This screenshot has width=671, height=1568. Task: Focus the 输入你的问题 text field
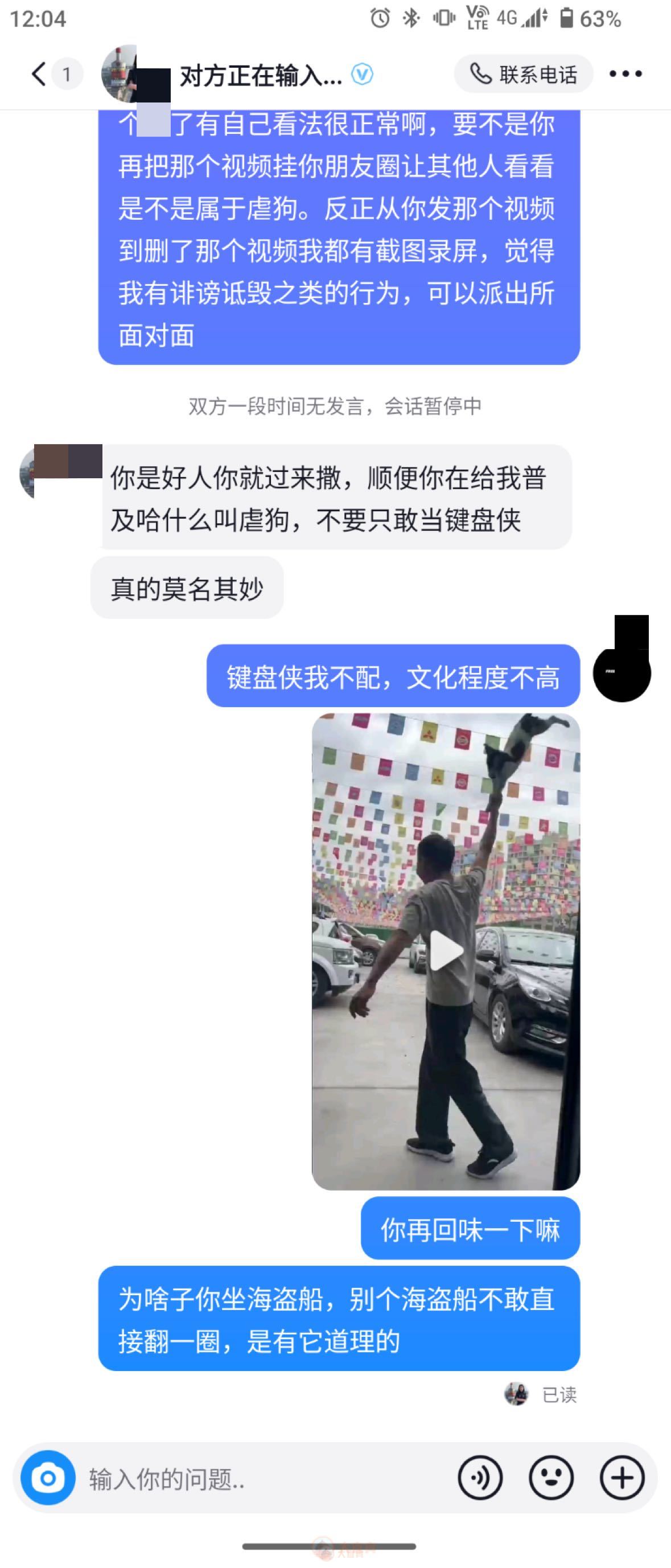[x=262, y=1478]
